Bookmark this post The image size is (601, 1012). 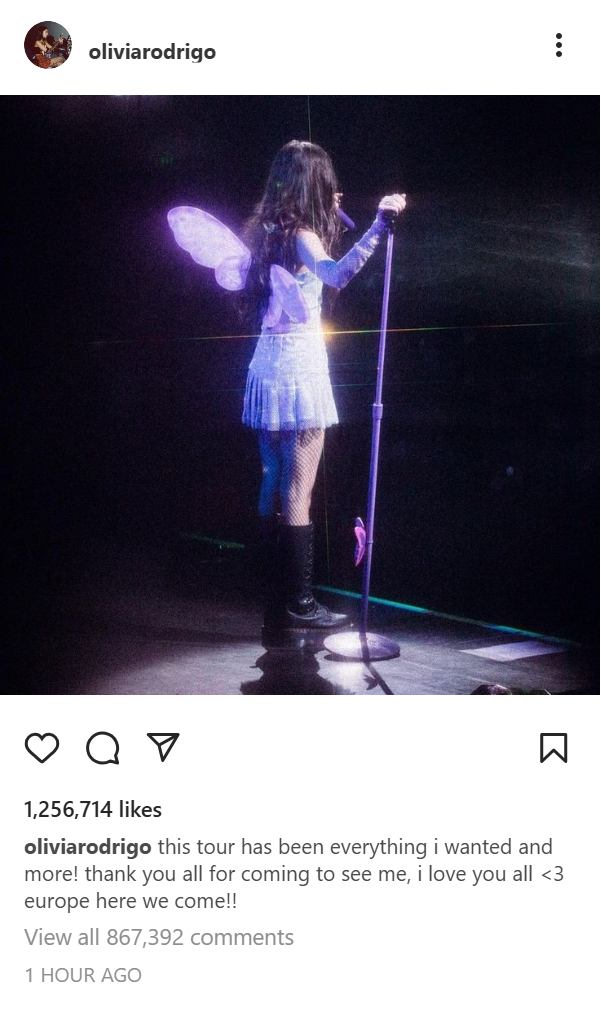(553, 748)
